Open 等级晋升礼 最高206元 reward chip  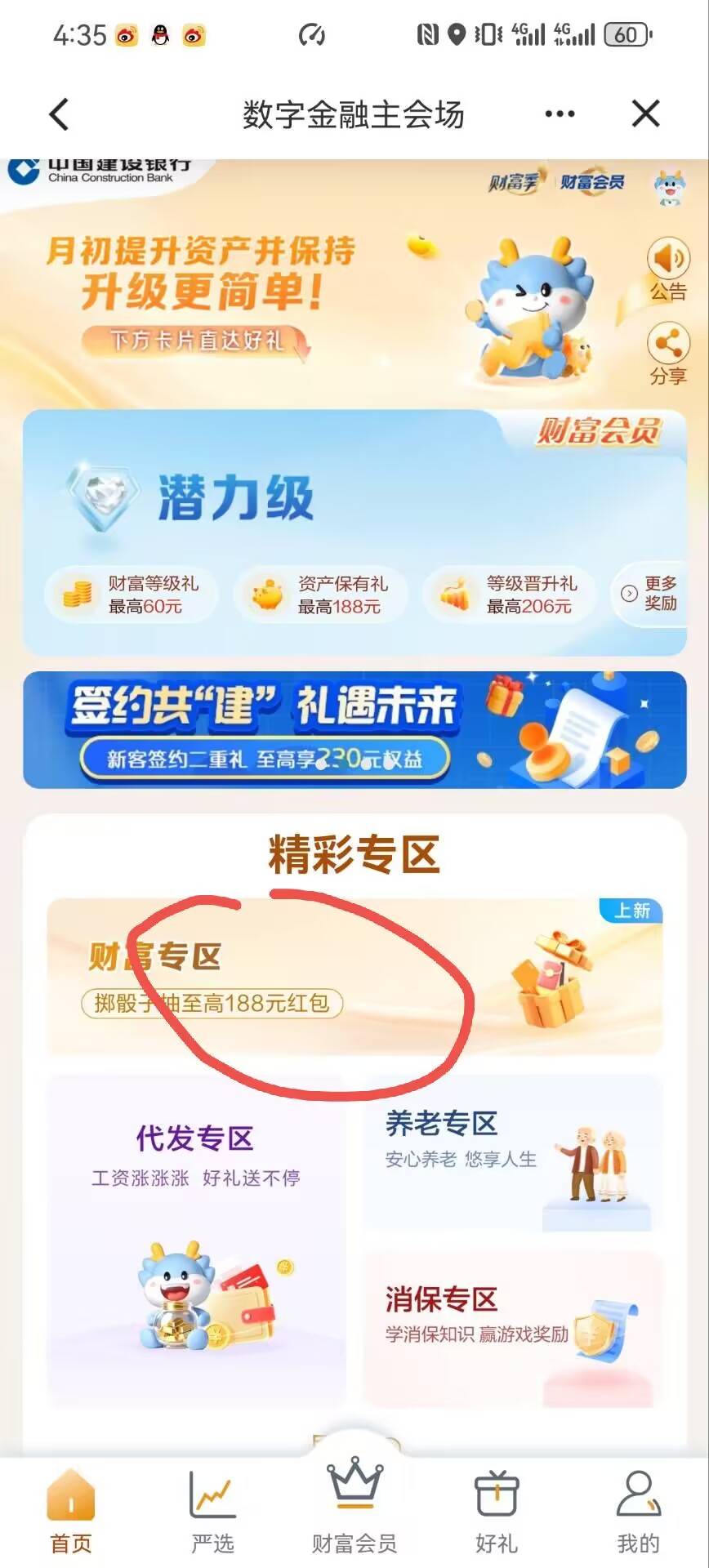coord(509,595)
